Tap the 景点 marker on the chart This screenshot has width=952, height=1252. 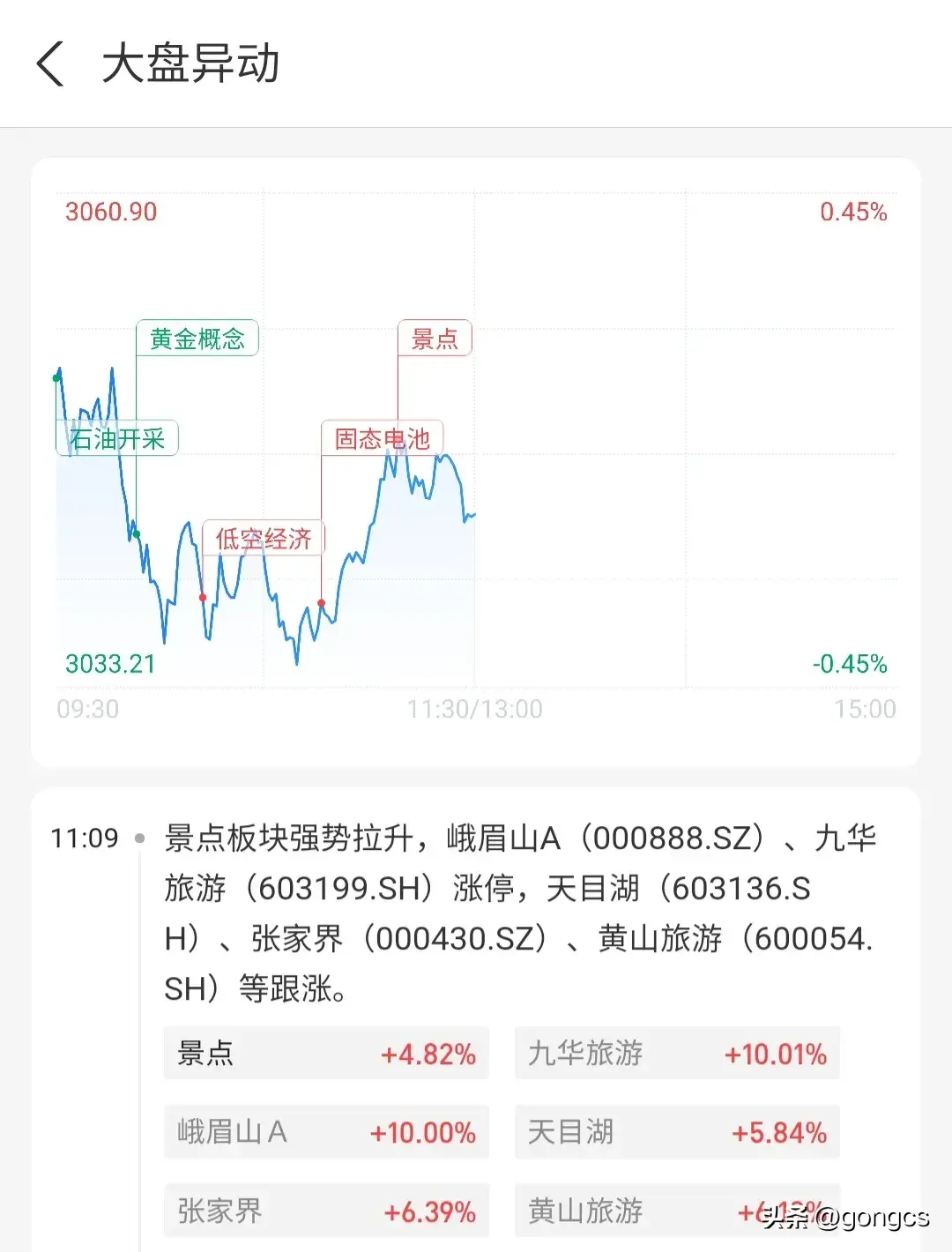pos(435,338)
